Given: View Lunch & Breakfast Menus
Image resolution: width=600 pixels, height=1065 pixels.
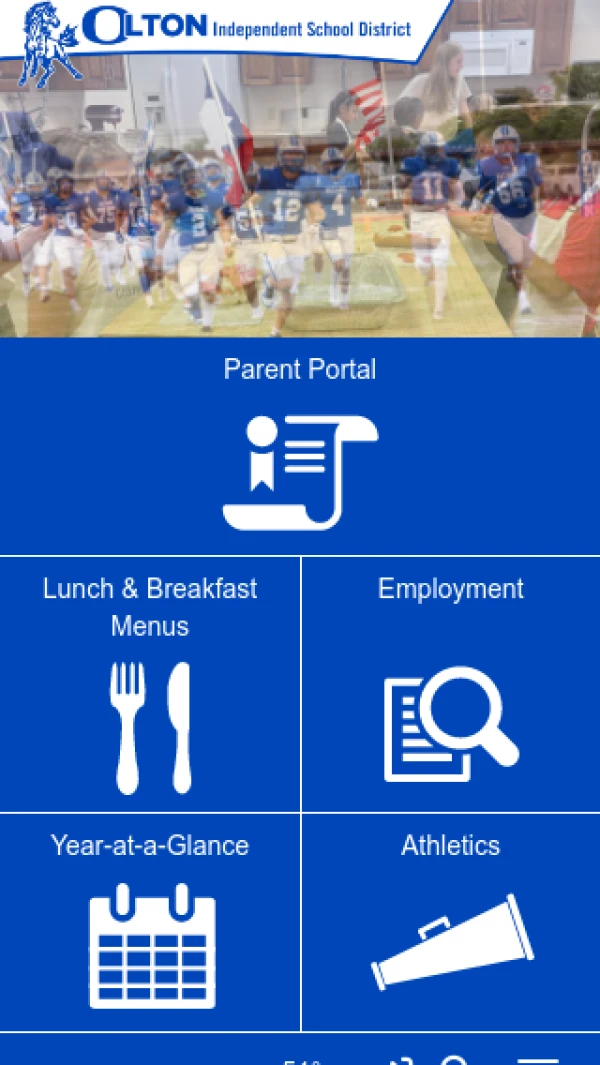Looking at the screenshot, I should point(150,685).
